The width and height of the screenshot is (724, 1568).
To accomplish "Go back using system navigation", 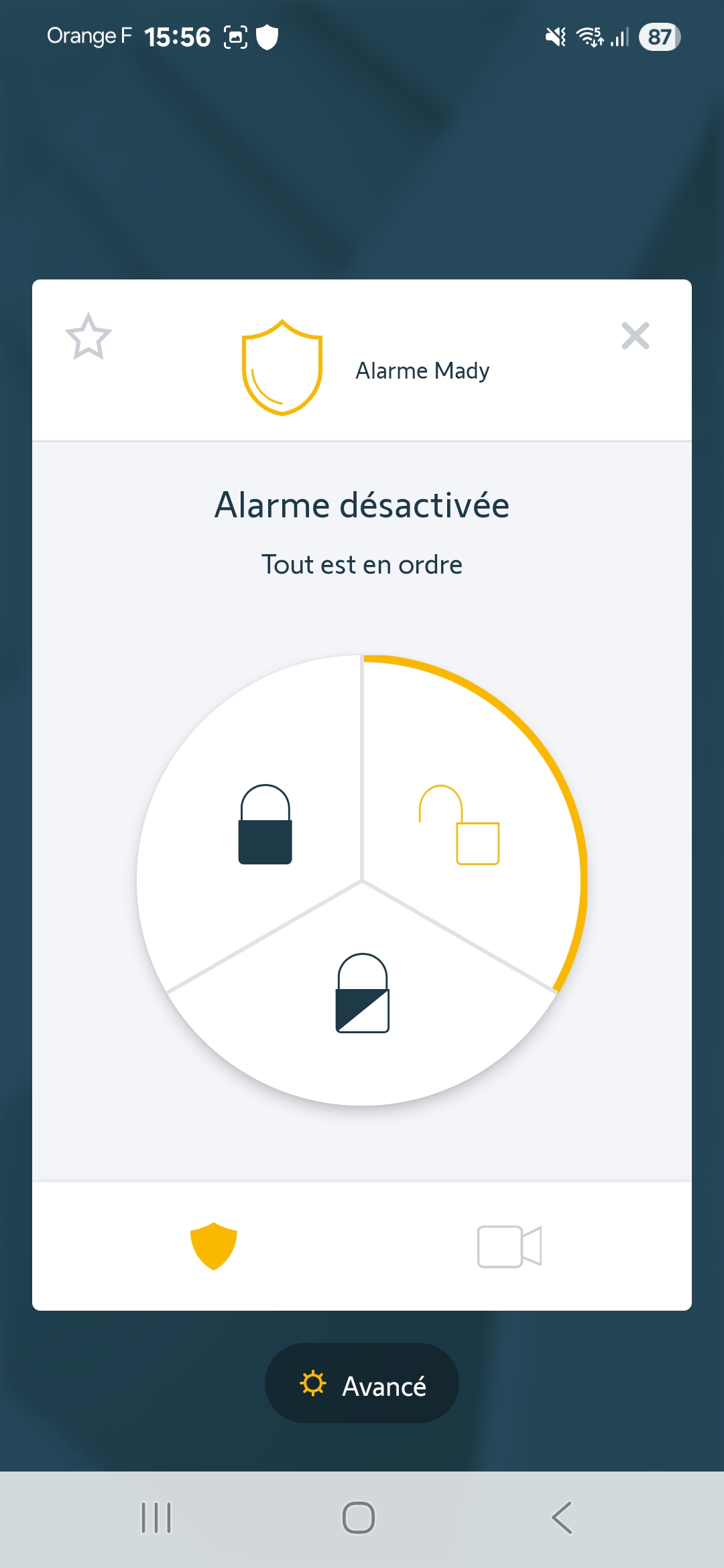I will [x=562, y=1518].
